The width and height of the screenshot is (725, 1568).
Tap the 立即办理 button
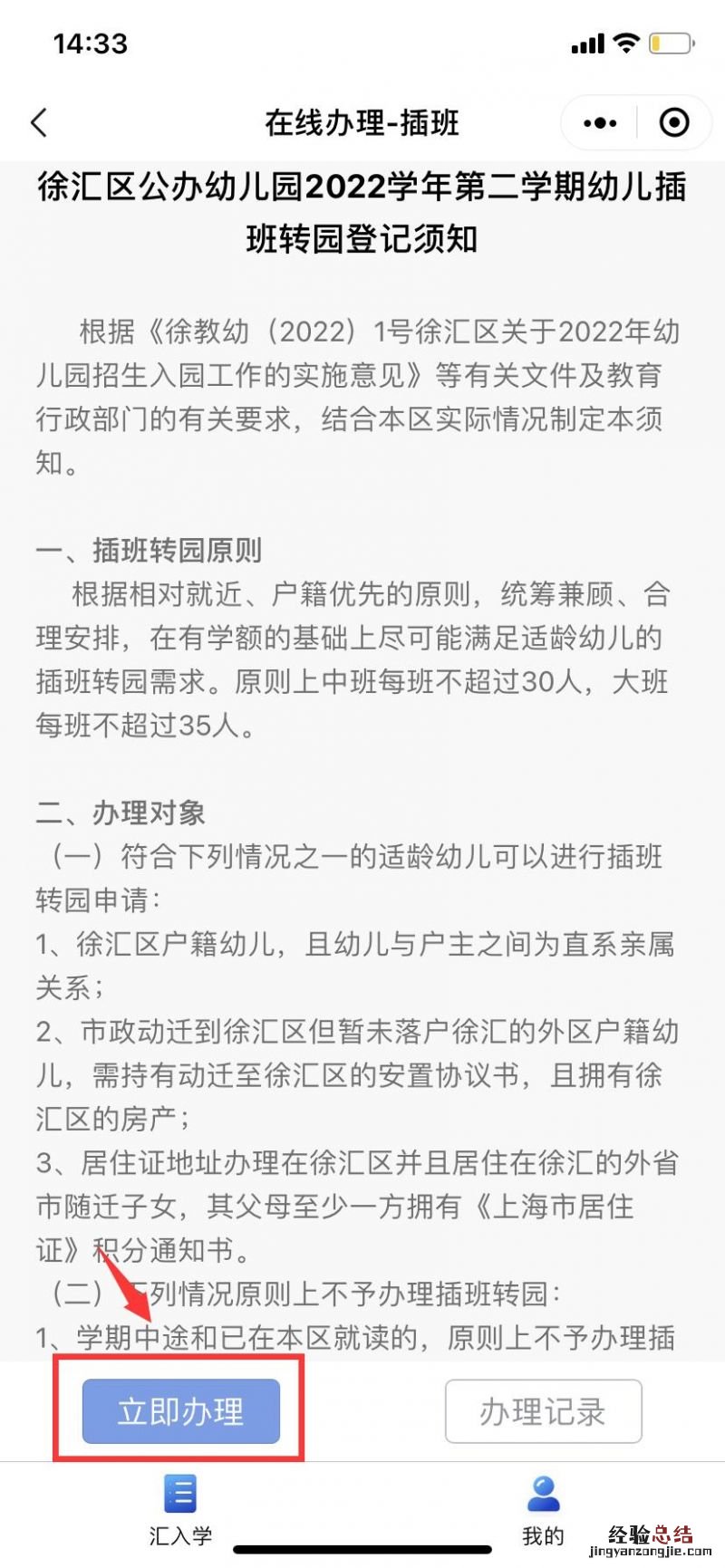(180, 1411)
